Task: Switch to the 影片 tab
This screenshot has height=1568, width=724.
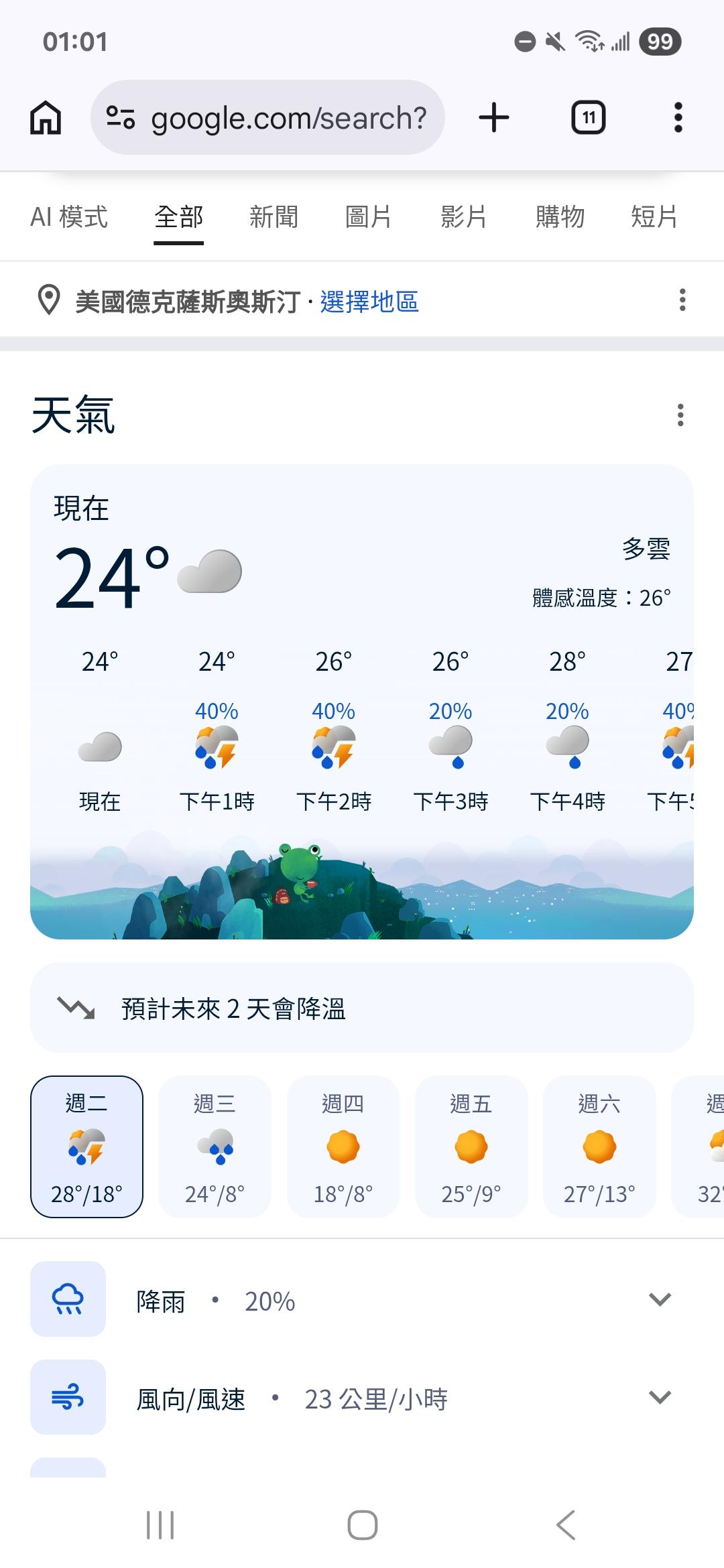Action: 463,217
